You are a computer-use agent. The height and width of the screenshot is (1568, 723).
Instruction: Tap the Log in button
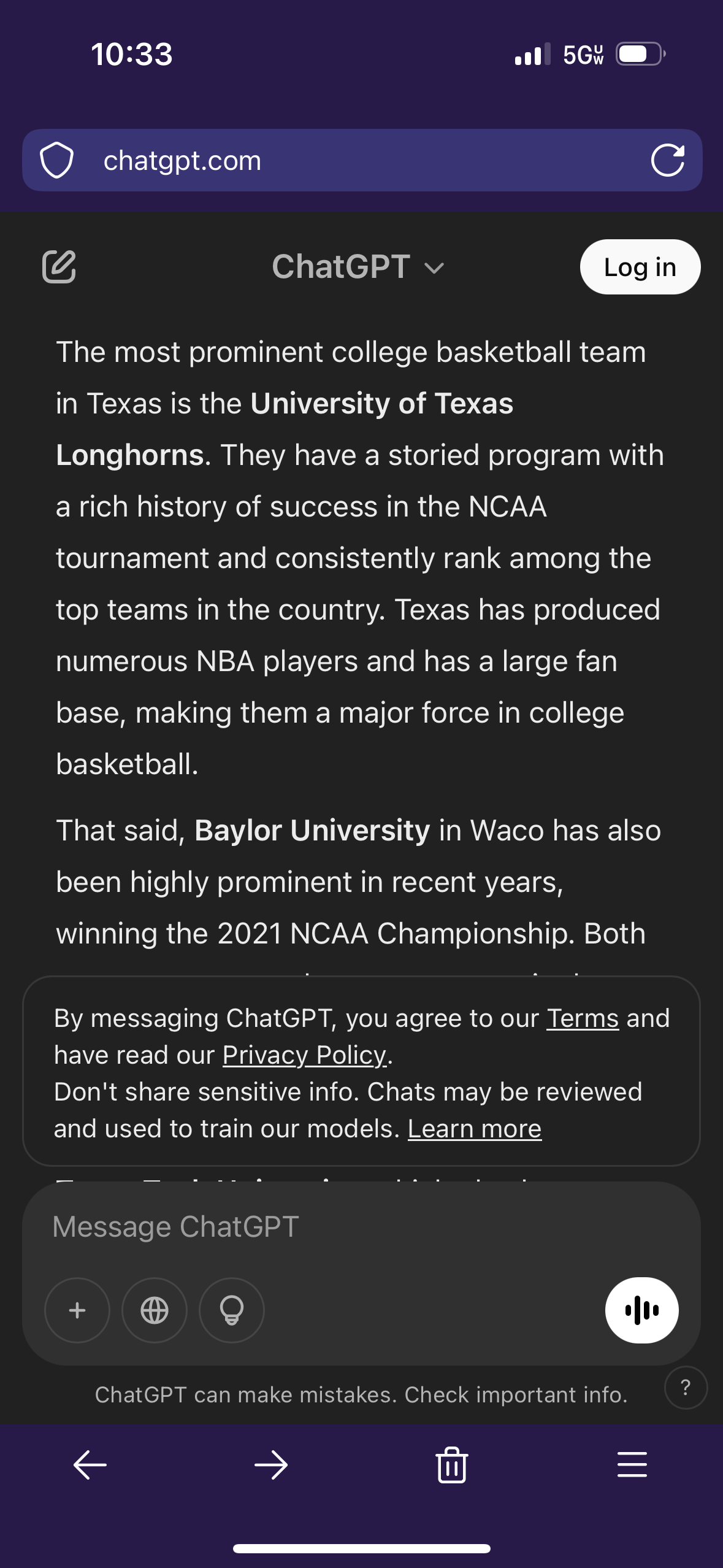click(x=640, y=267)
